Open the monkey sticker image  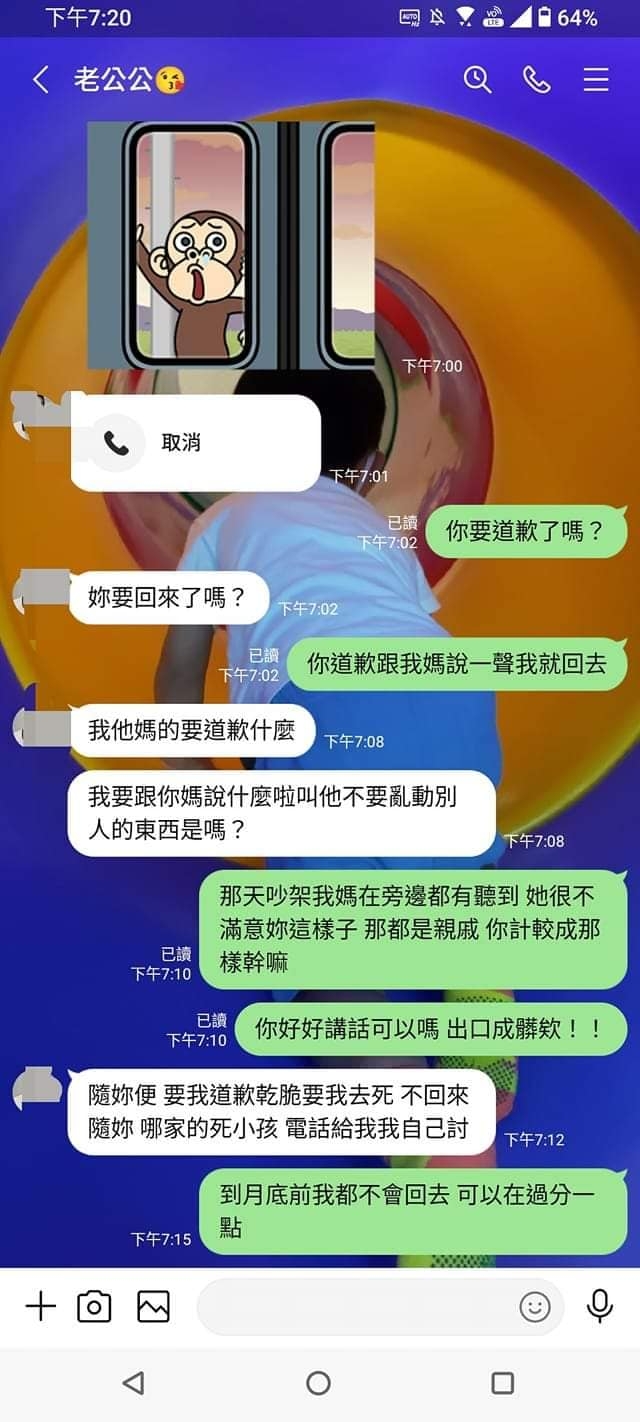click(230, 245)
